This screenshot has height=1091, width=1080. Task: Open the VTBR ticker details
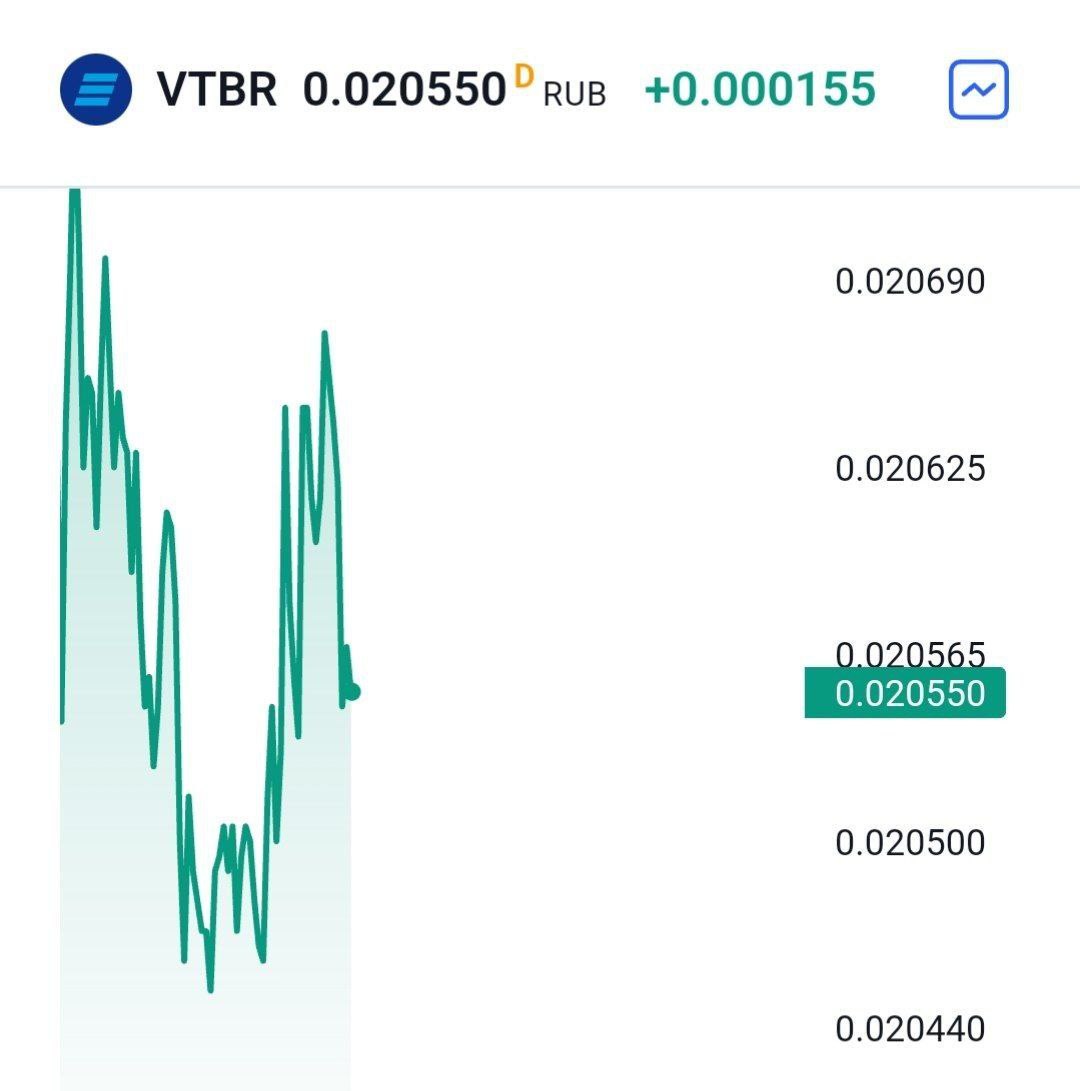pyautogui.click(x=216, y=90)
